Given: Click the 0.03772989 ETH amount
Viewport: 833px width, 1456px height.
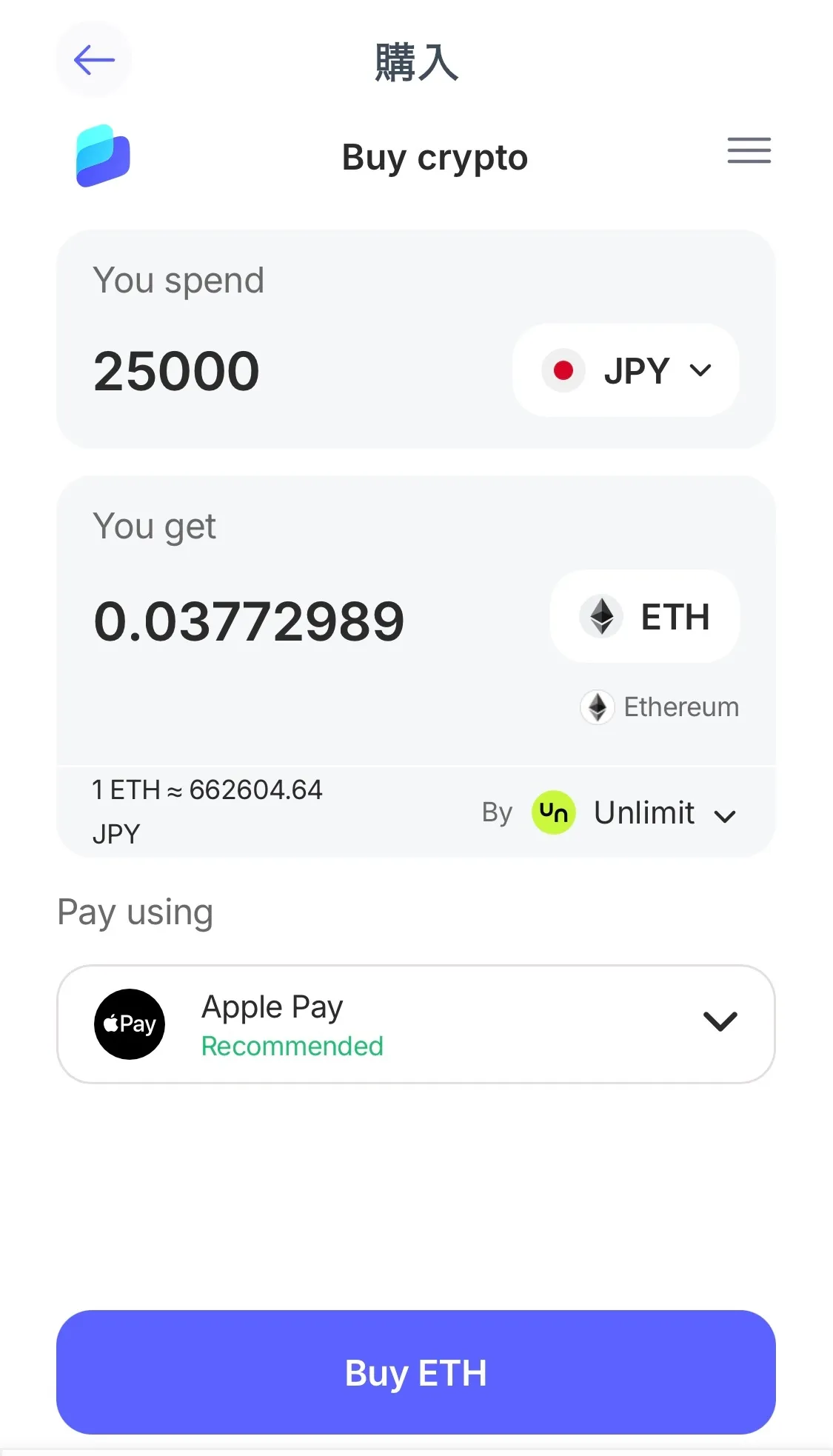Looking at the screenshot, I should 249,621.
